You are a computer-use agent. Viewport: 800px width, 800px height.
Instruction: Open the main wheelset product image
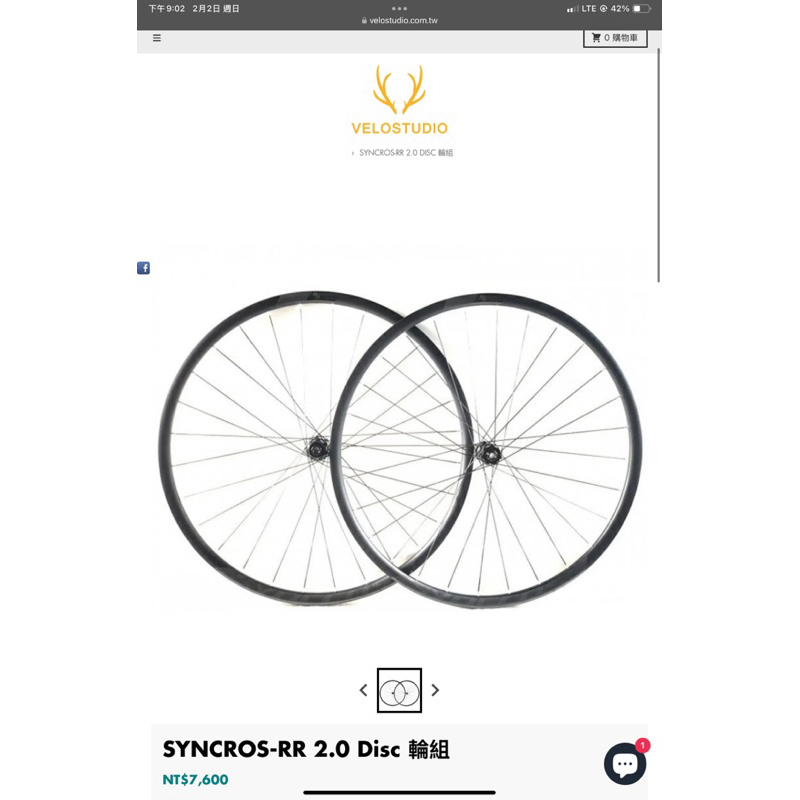(x=399, y=449)
